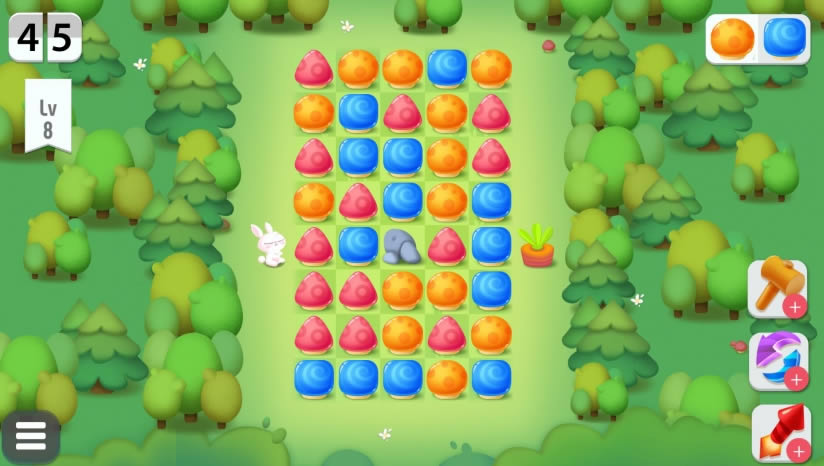Pop the blue tile beside the potted plant
The width and height of the screenshot is (824, 466).
(491, 245)
